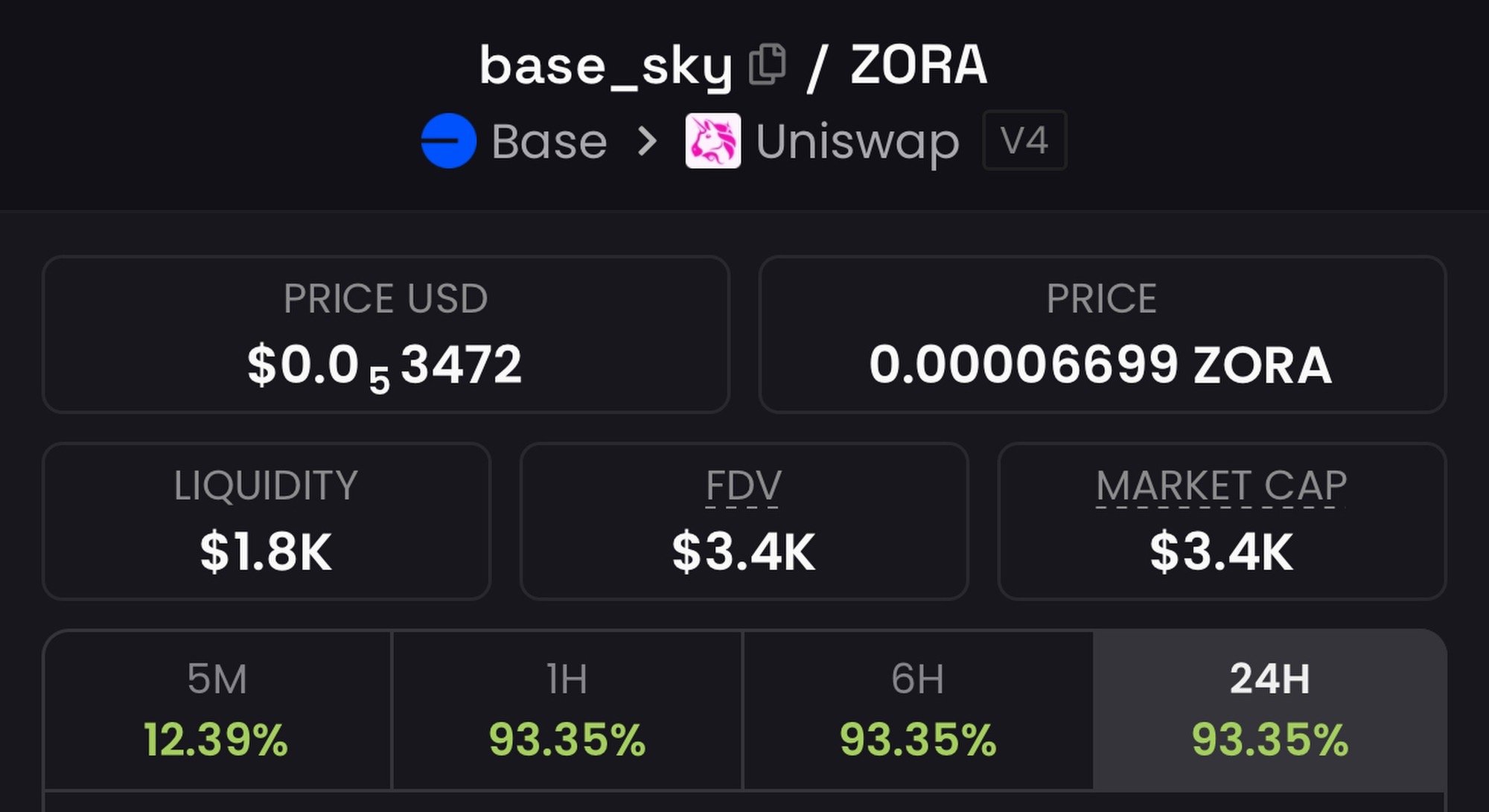This screenshot has width=1489, height=812.
Task: Show the FDV explanation tooltip
Action: click(743, 486)
